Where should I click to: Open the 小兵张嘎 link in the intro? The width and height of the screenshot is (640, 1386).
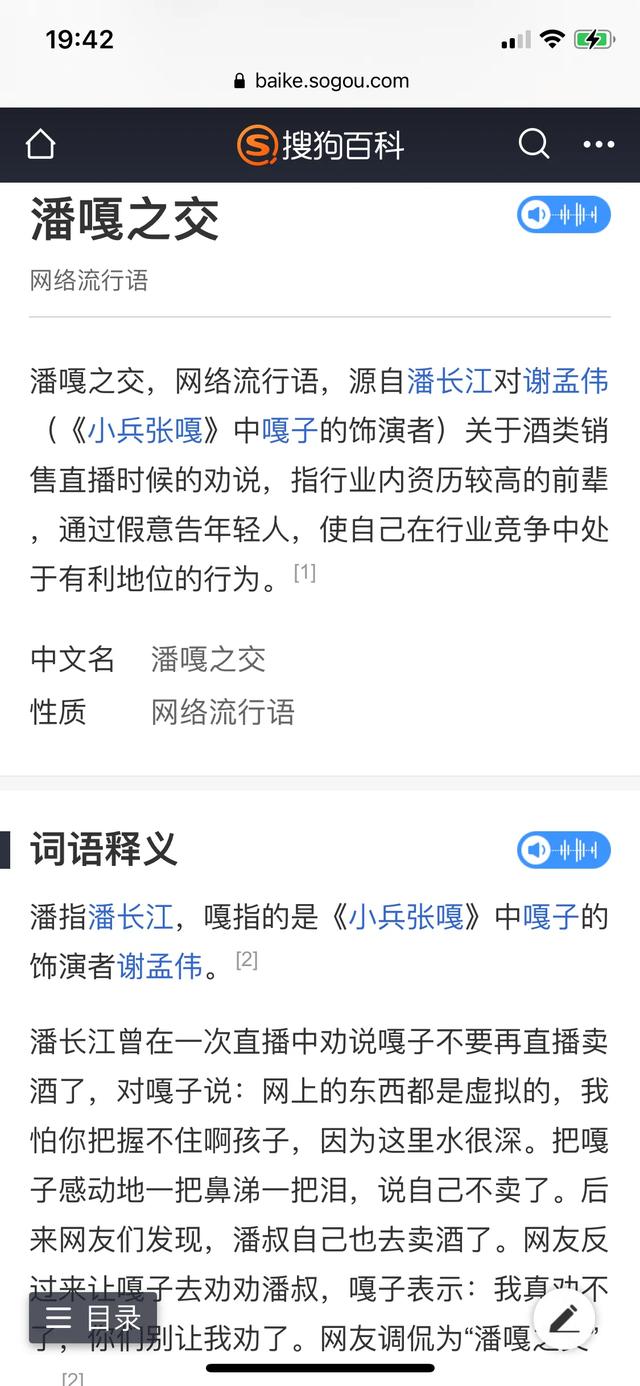pos(145,430)
